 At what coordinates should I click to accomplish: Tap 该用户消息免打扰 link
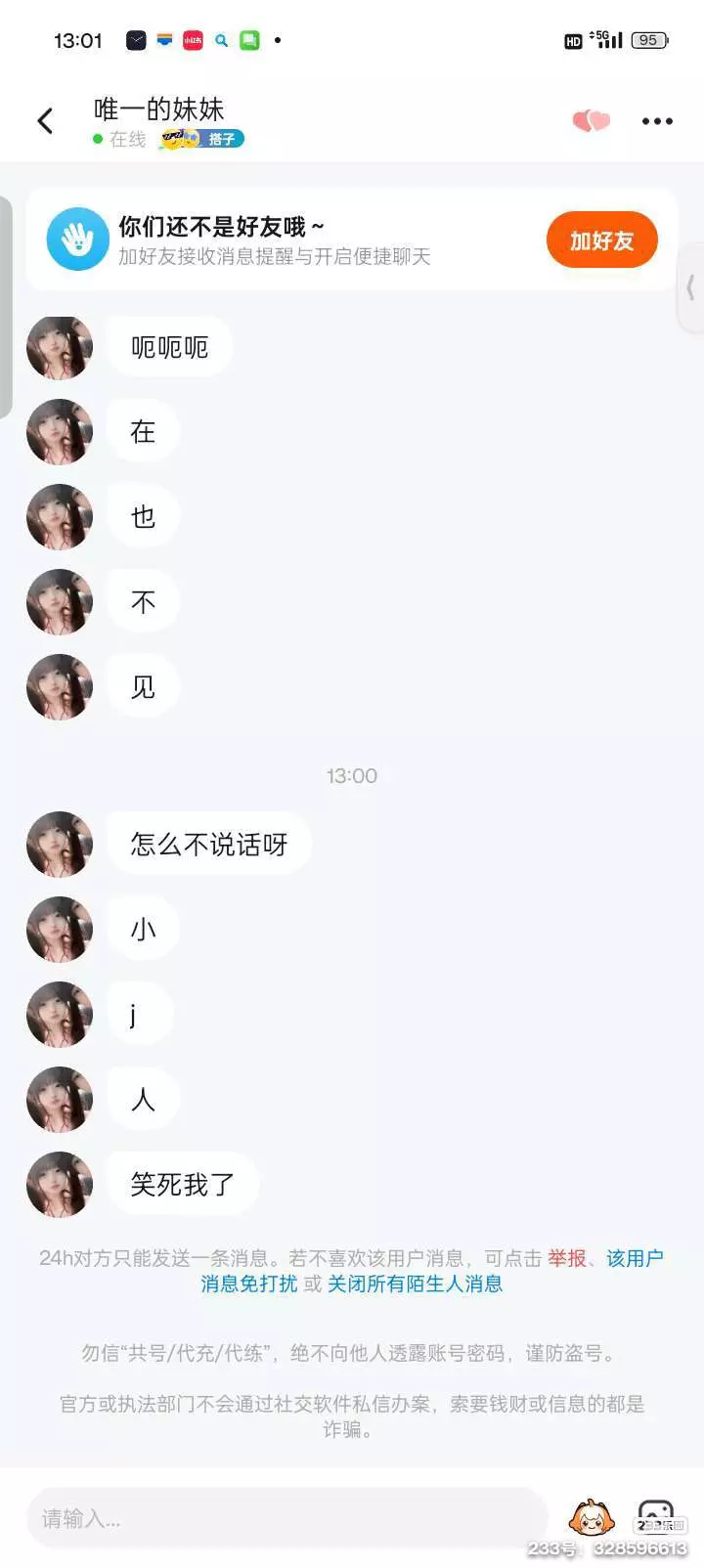(248, 1284)
